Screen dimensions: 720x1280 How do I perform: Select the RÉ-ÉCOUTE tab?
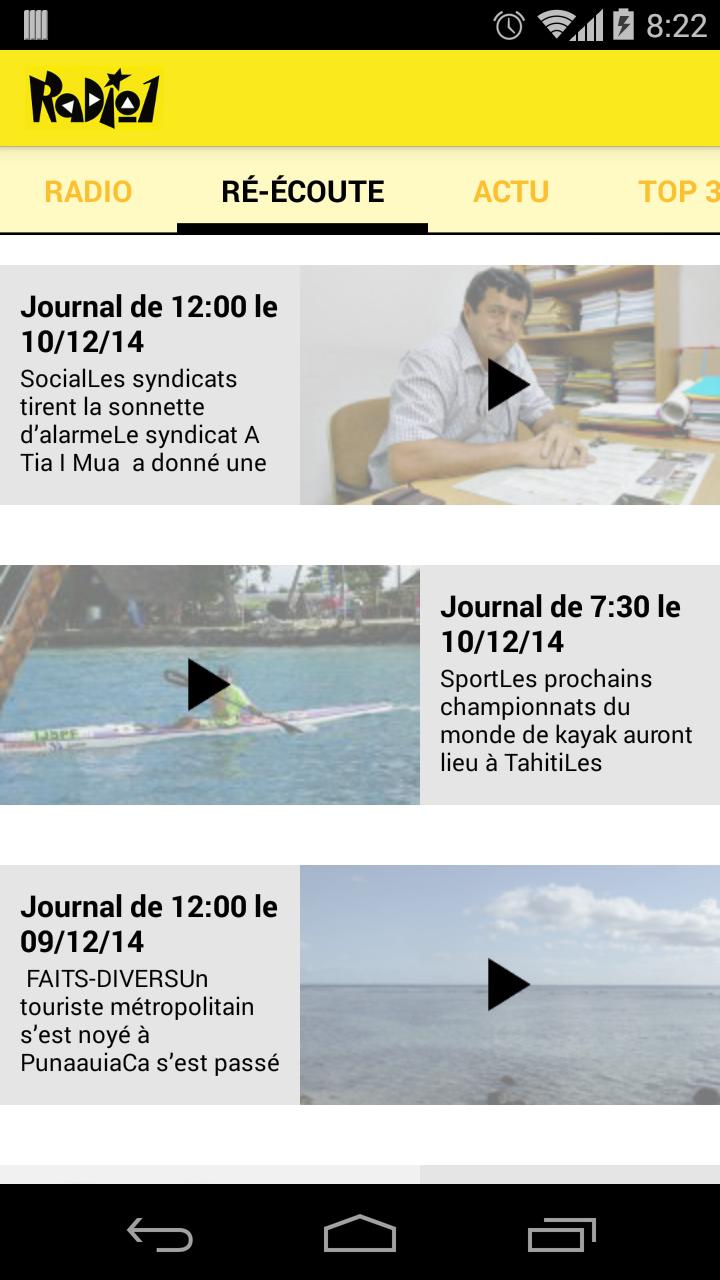click(302, 191)
